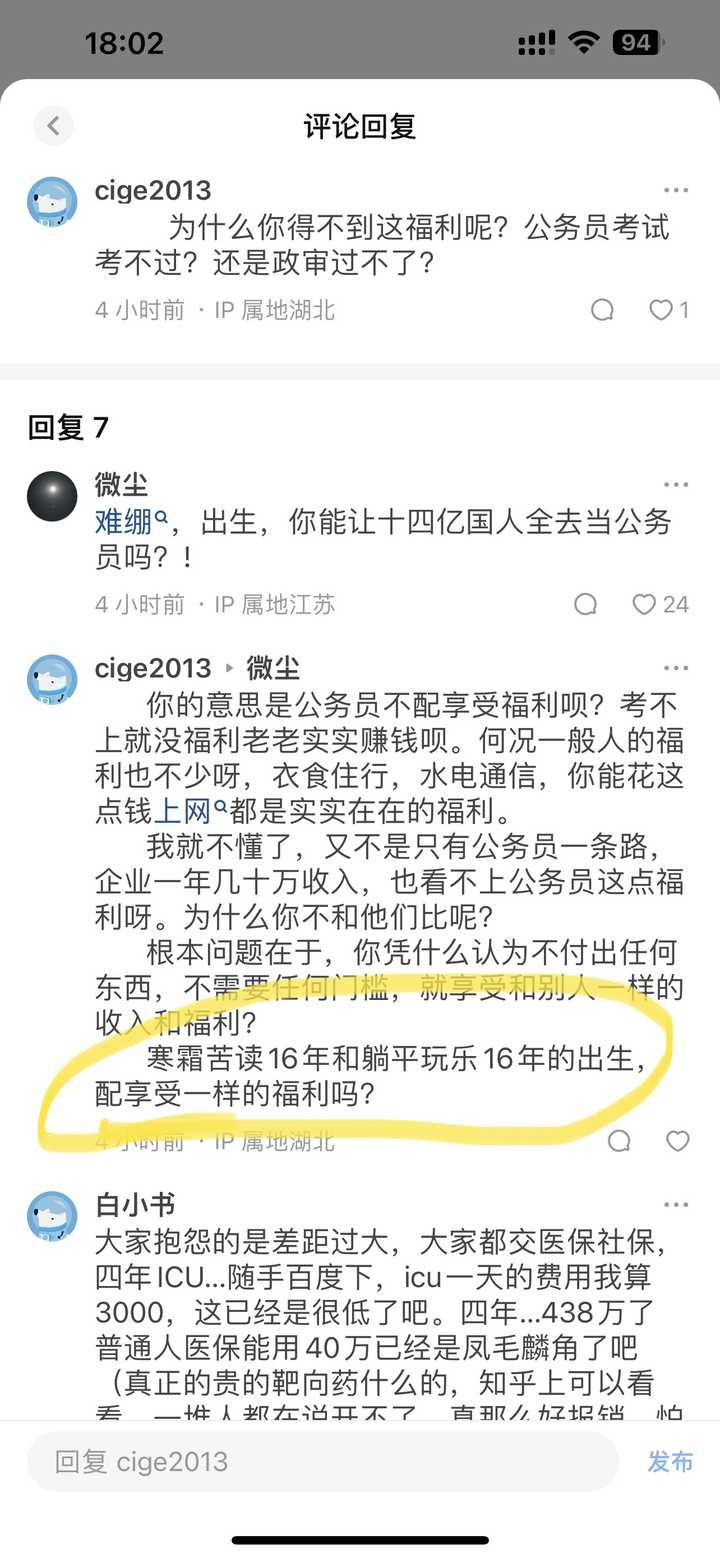Open overflow menu on 微尘's reply
Image resolution: width=720 pixels, height=1558 pixels.
click(676, 485)
